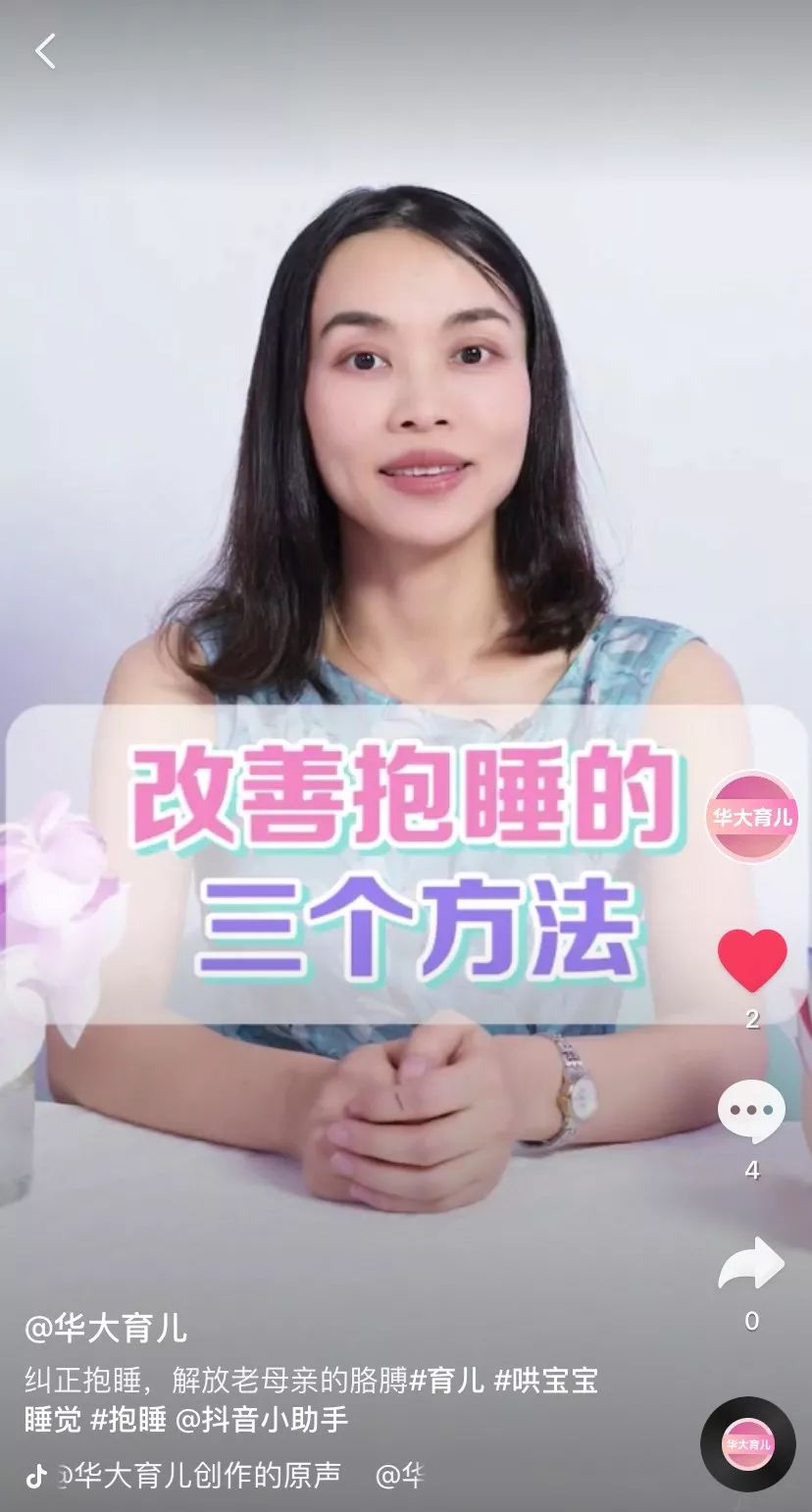Open the spinning music disc
The height and width of the screenshot is (1512, 812).
point(748,1444)
